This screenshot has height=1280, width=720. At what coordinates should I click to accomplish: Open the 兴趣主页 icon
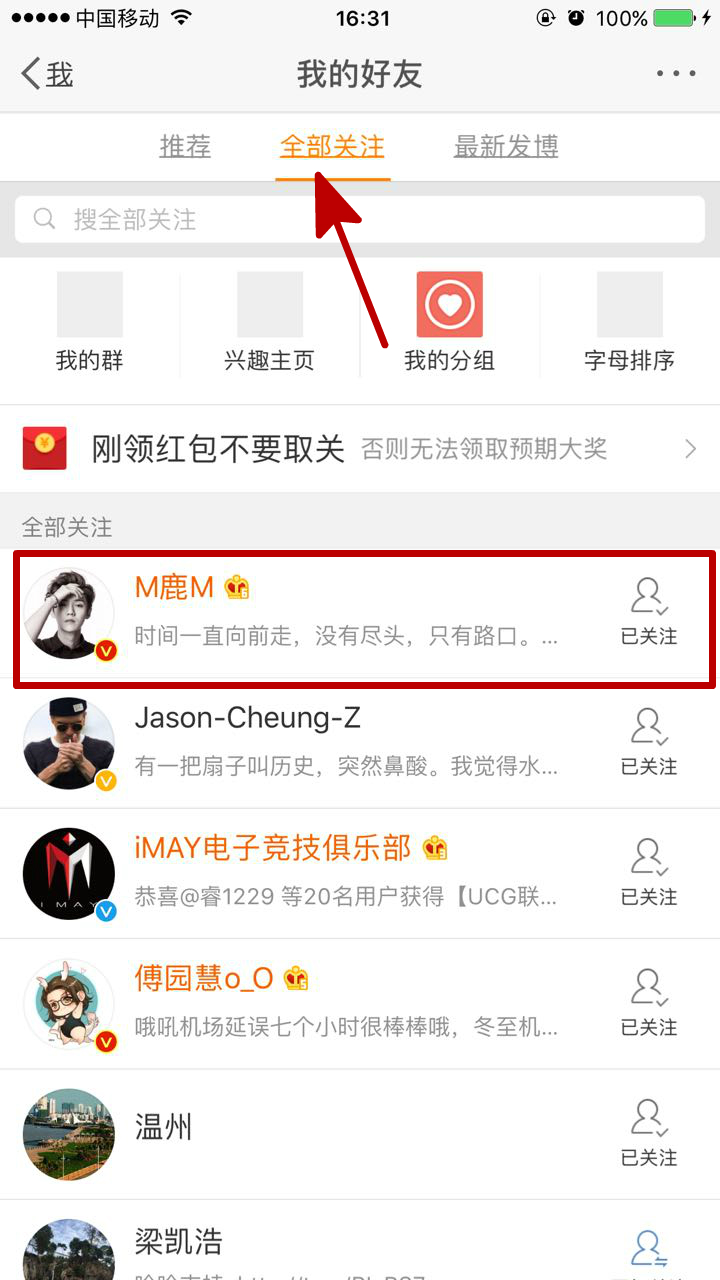[269, 304]
